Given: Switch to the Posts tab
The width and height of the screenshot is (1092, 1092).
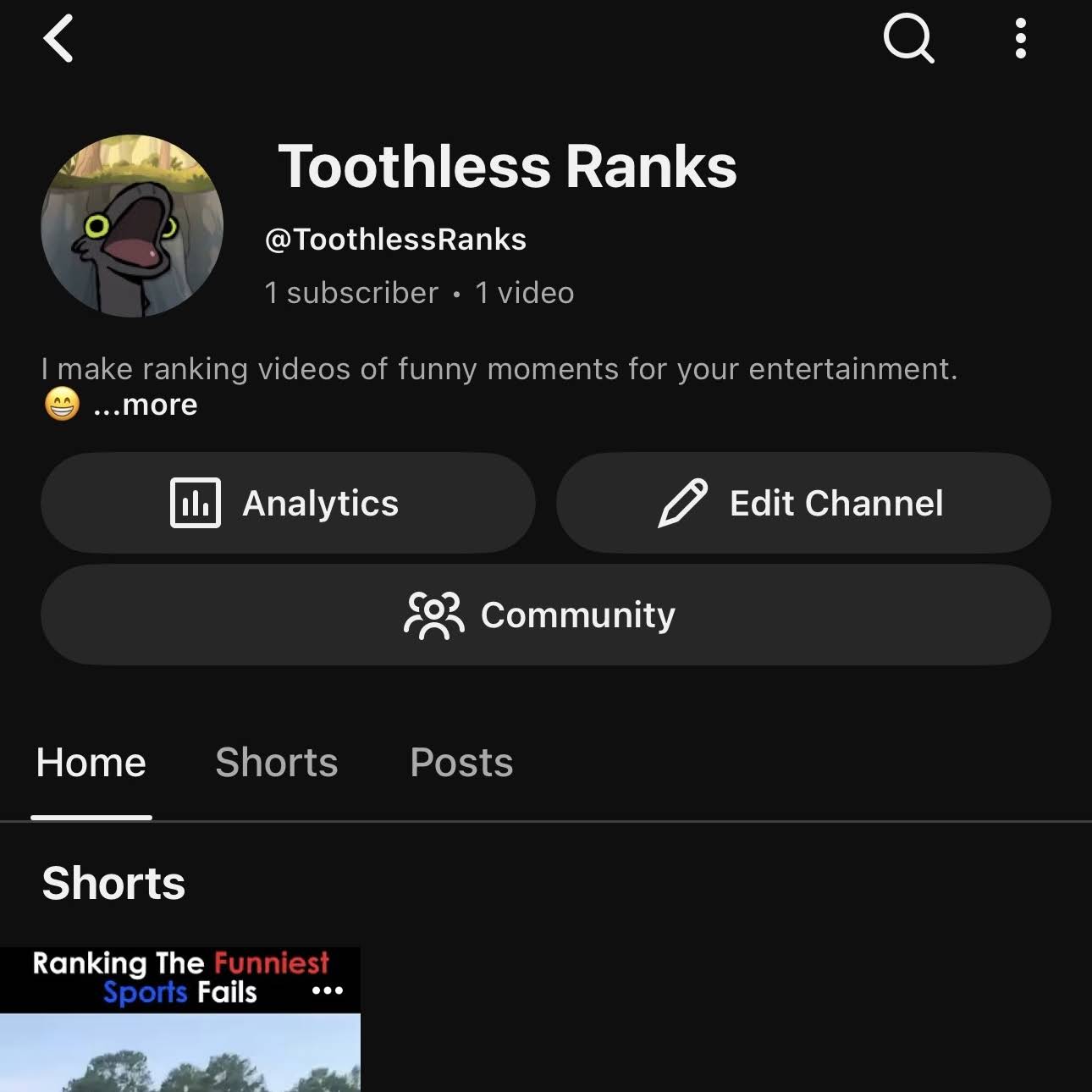Looking at the screenshot, I should tap(461, 762).
